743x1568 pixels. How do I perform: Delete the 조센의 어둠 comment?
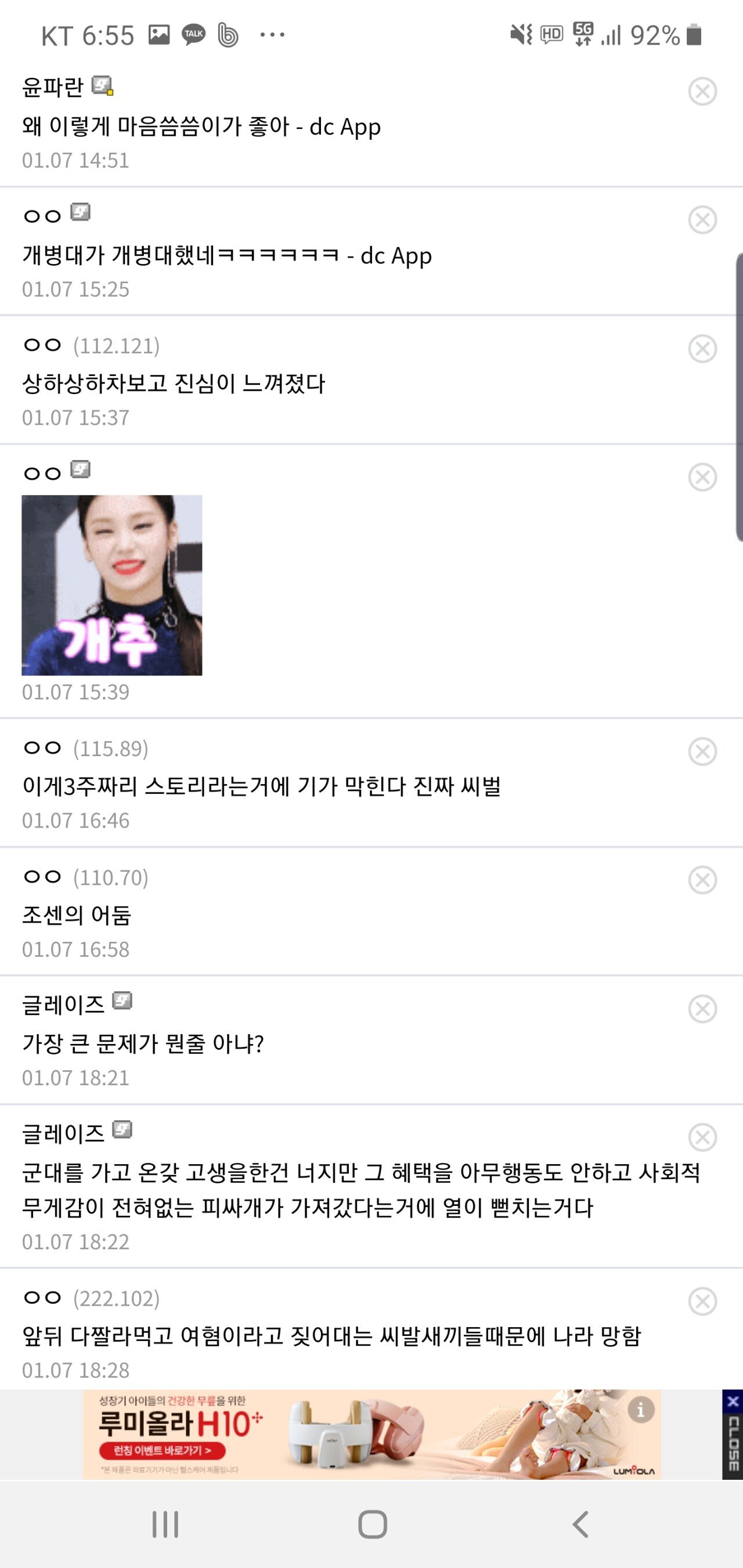(702, 880)
